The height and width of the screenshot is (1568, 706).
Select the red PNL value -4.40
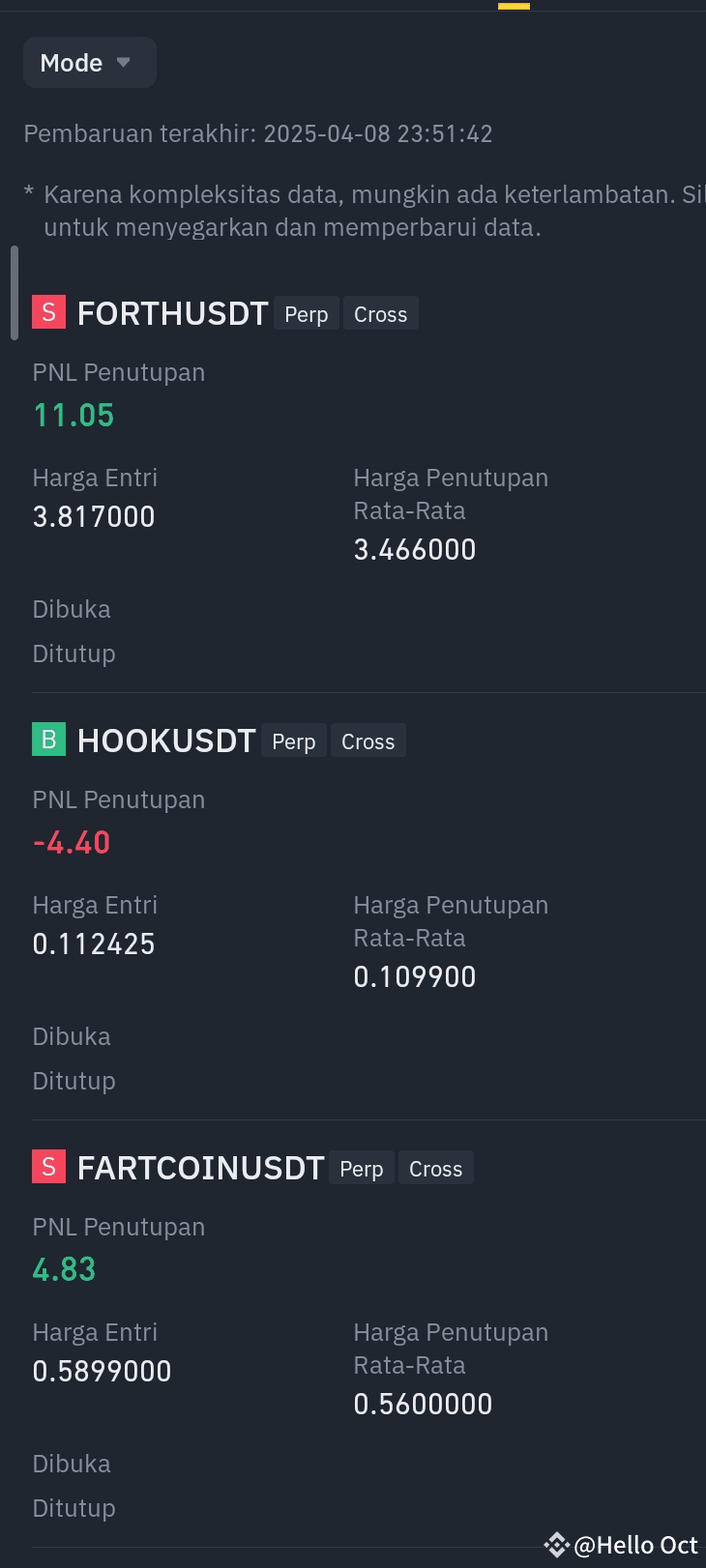tap(71, 842)
